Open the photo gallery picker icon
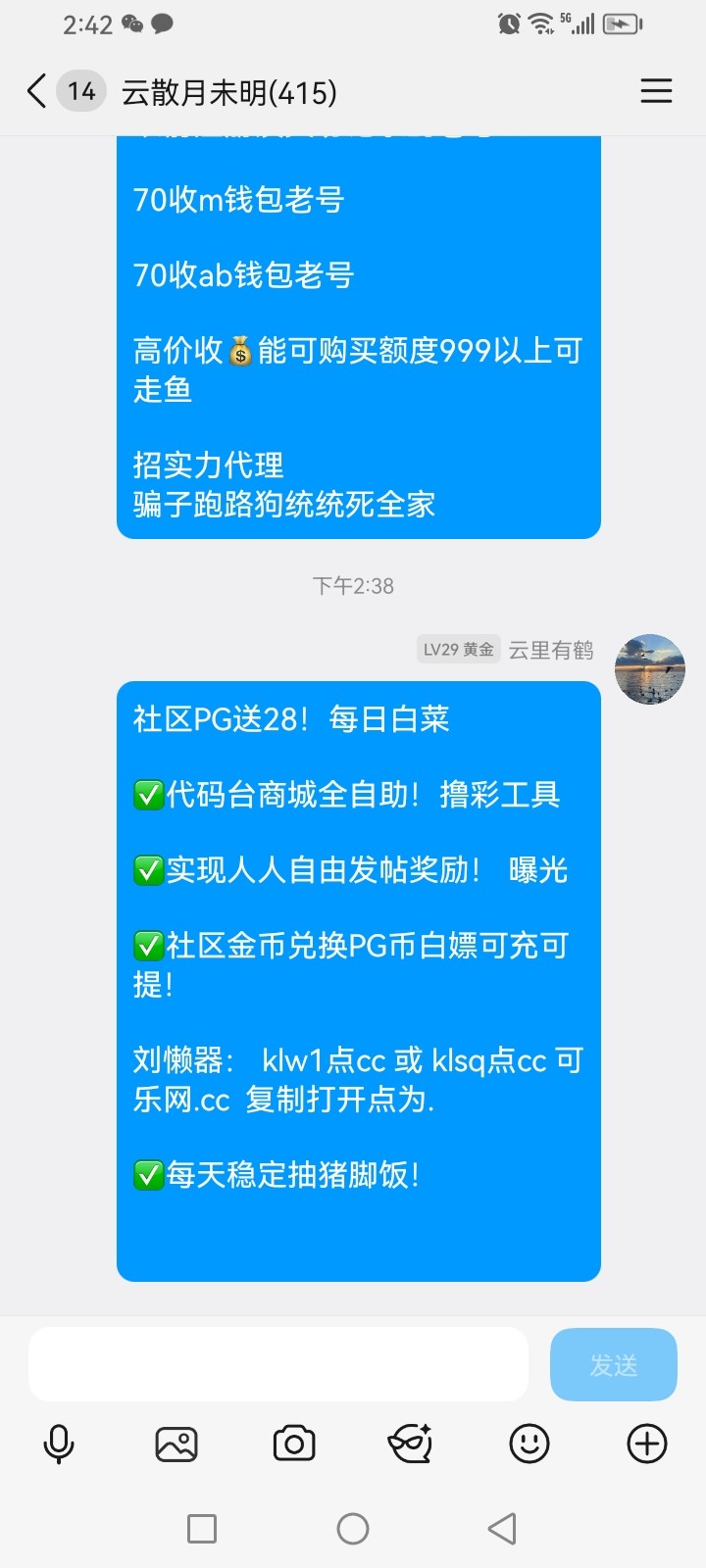Viewport: 706px width, 1568px height. pyautogui.click(x=176, y=1443)
